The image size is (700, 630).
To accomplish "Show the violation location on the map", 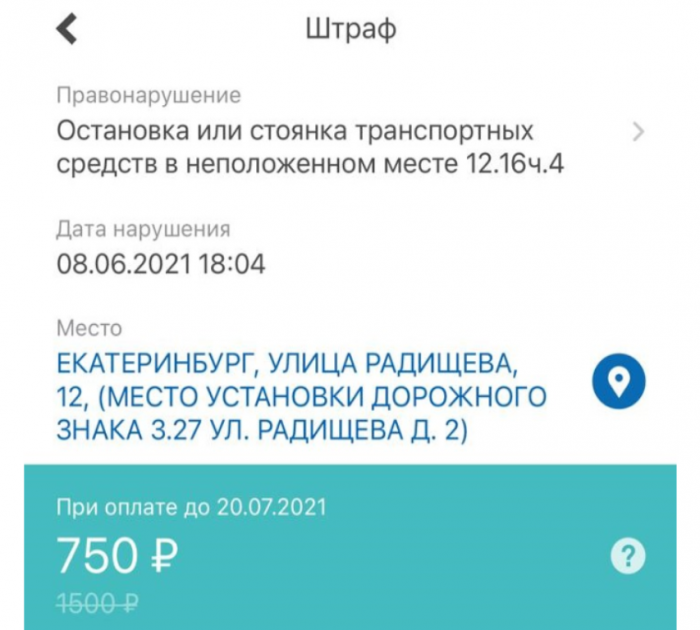I will click(617, 380).
